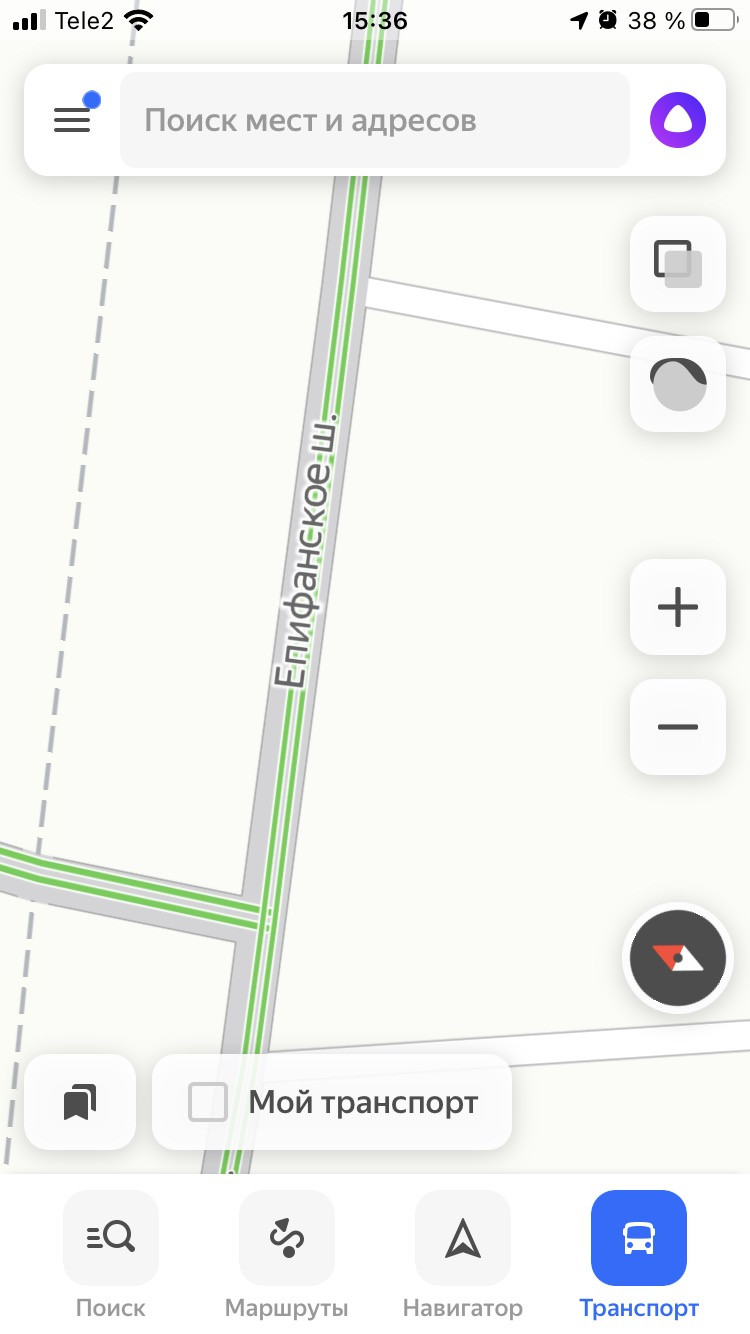Switch to the Поиск tab
Image resolution: width=750 pixels, height=1334 pixels.
[x=110, y=1254]
